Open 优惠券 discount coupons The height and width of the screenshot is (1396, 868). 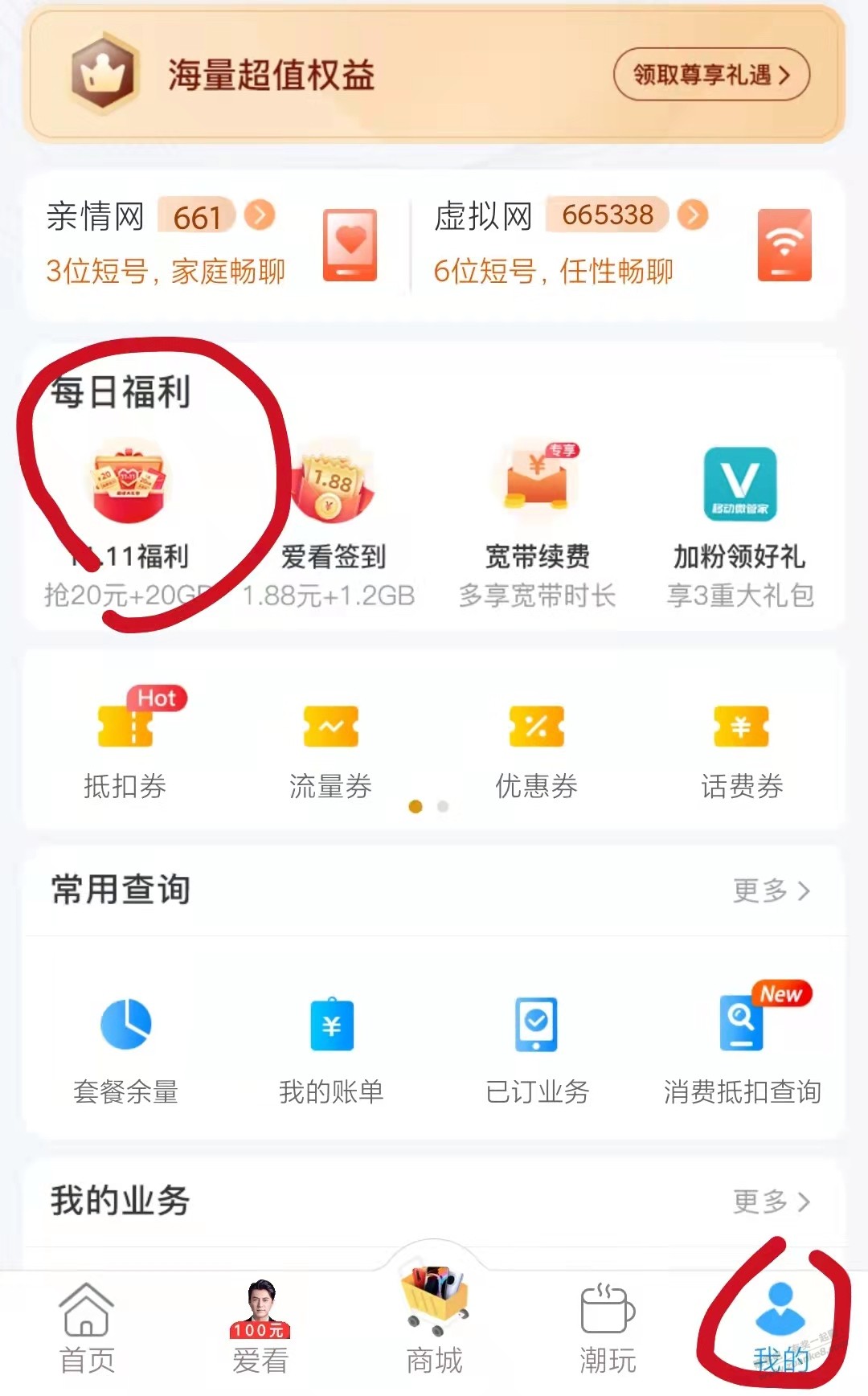tap(536, 749)
